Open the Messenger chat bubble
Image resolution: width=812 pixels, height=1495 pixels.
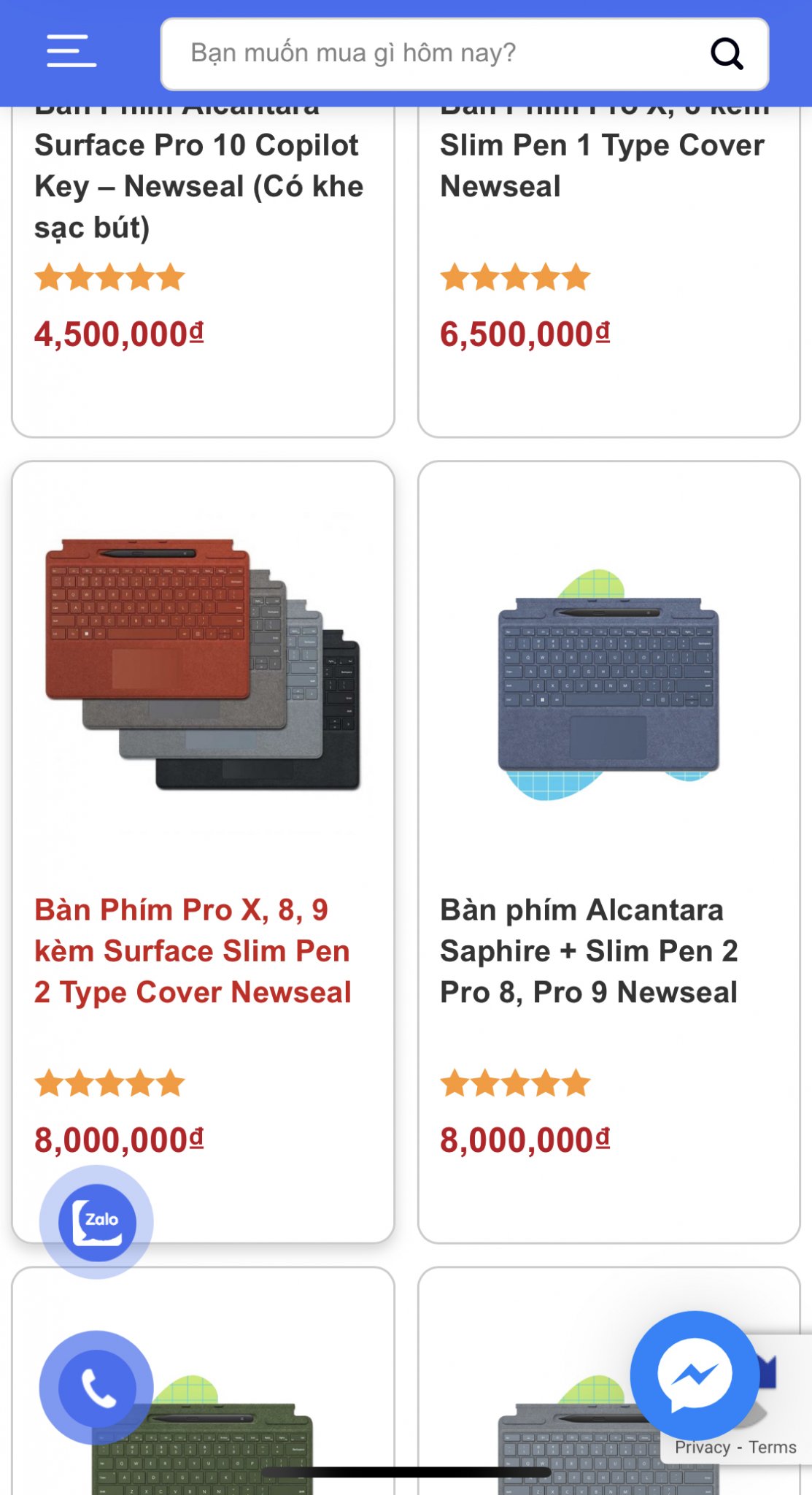(695, 1375)
